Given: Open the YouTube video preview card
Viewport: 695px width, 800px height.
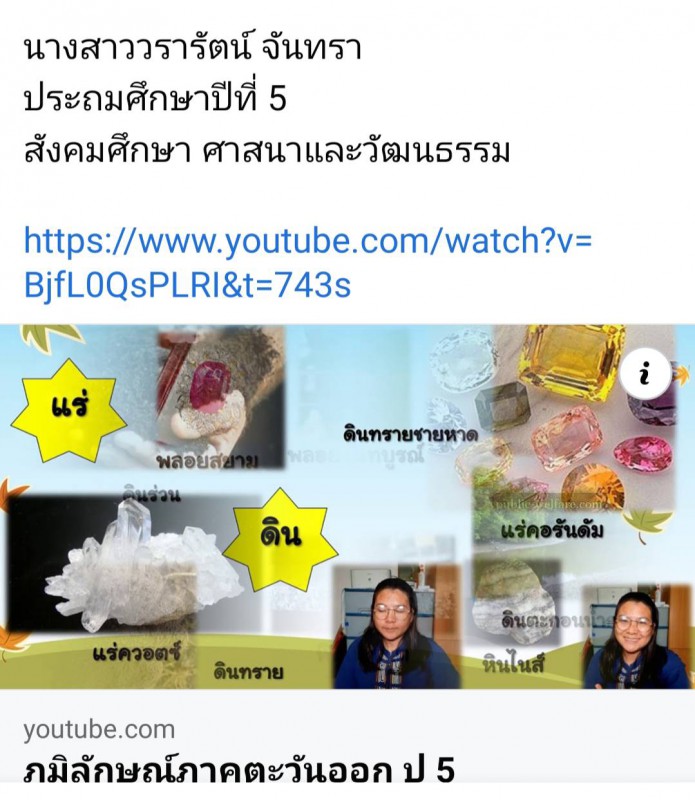Looking at the screenshot, I should tap(347, 508).
